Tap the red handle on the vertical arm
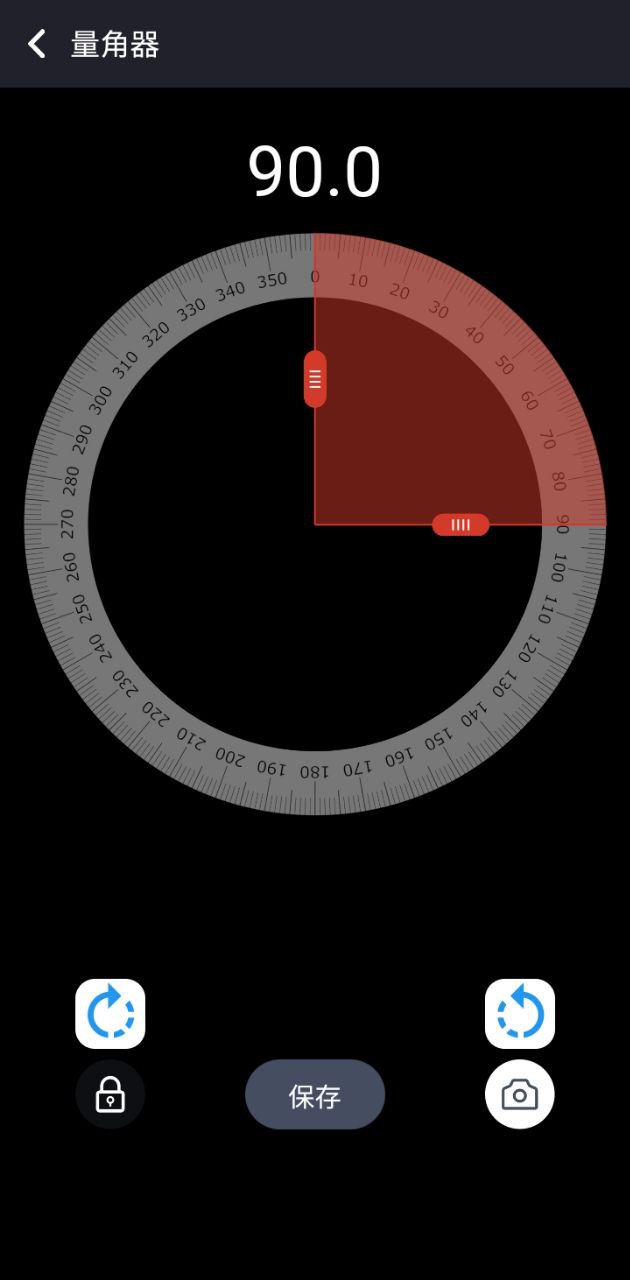Viewport: 630px width, 1280px height. 315,379
